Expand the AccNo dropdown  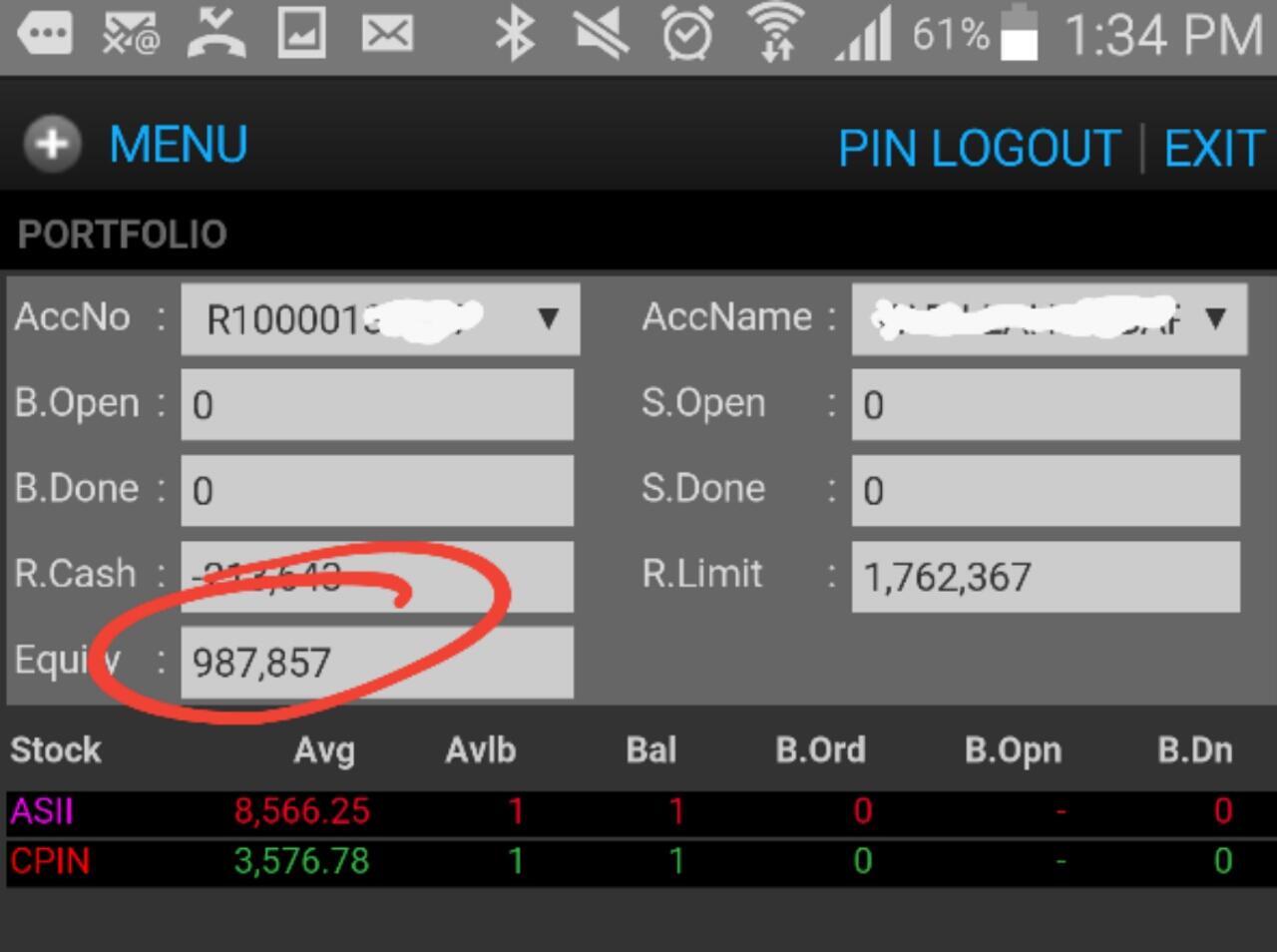[x=548, y=318]
